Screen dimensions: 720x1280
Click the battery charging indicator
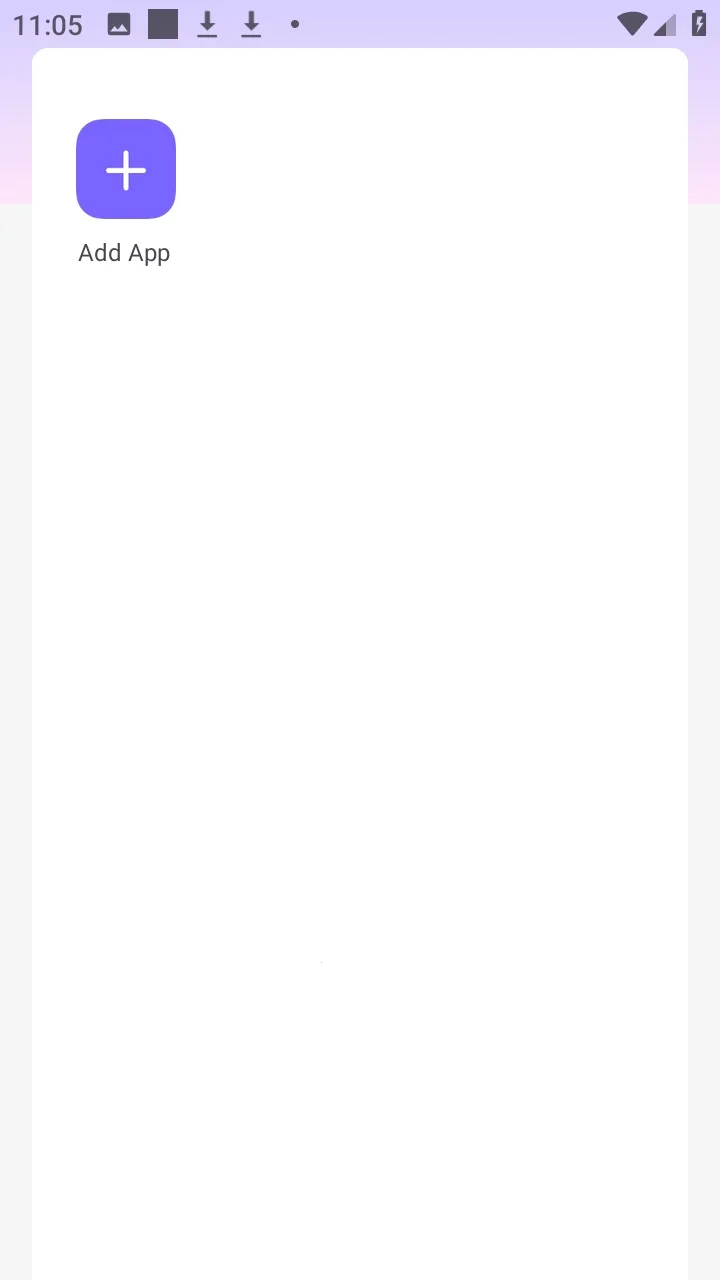point(699,24)
